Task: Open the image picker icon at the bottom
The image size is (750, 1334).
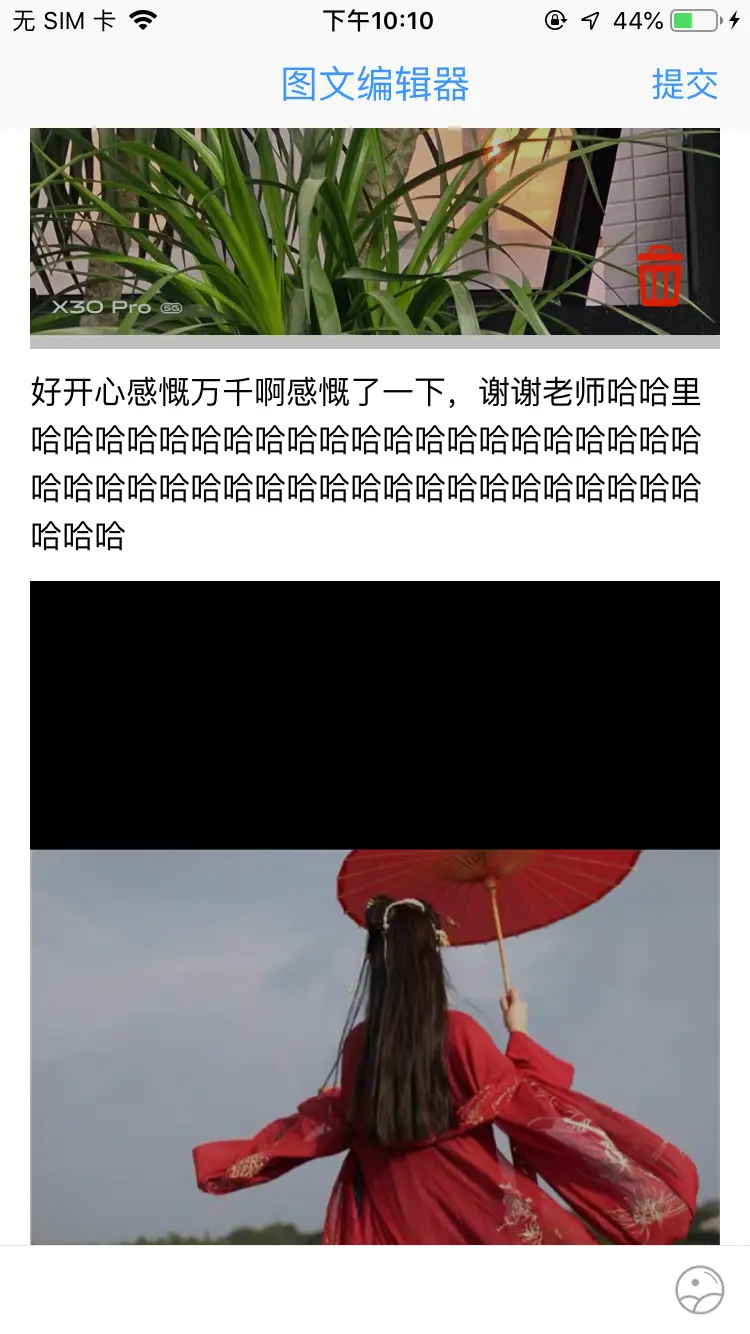Action: tap(700, 1290)
